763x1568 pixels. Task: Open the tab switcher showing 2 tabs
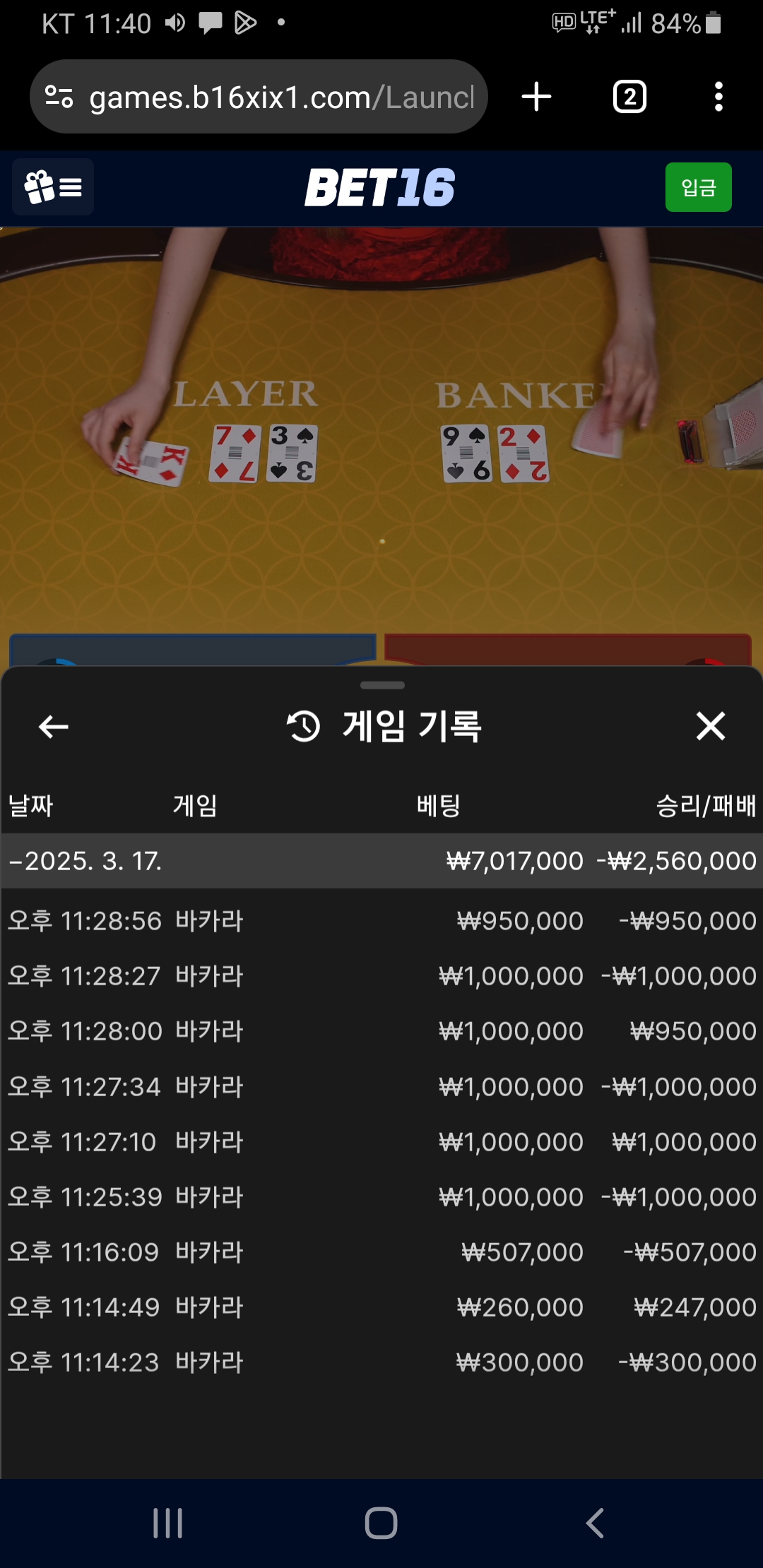pos(629,97)
